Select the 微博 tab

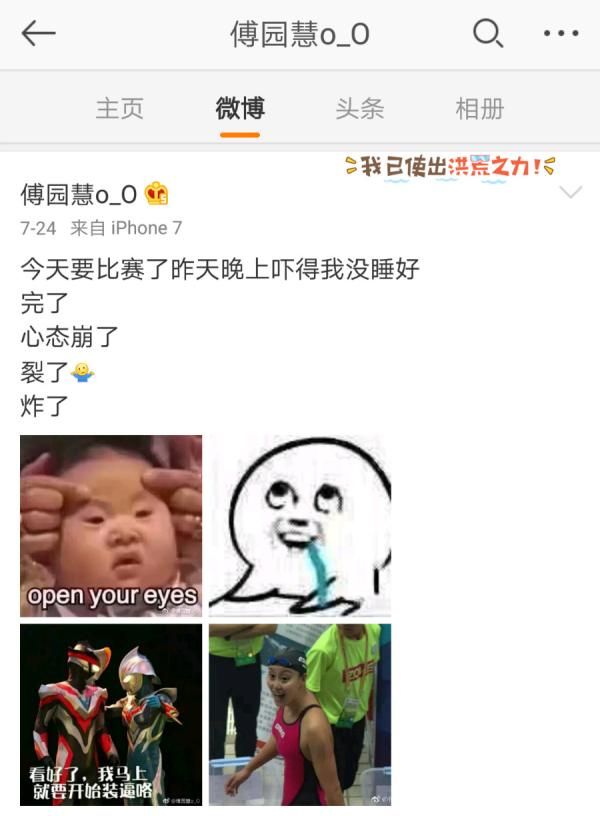coord(240,108)
